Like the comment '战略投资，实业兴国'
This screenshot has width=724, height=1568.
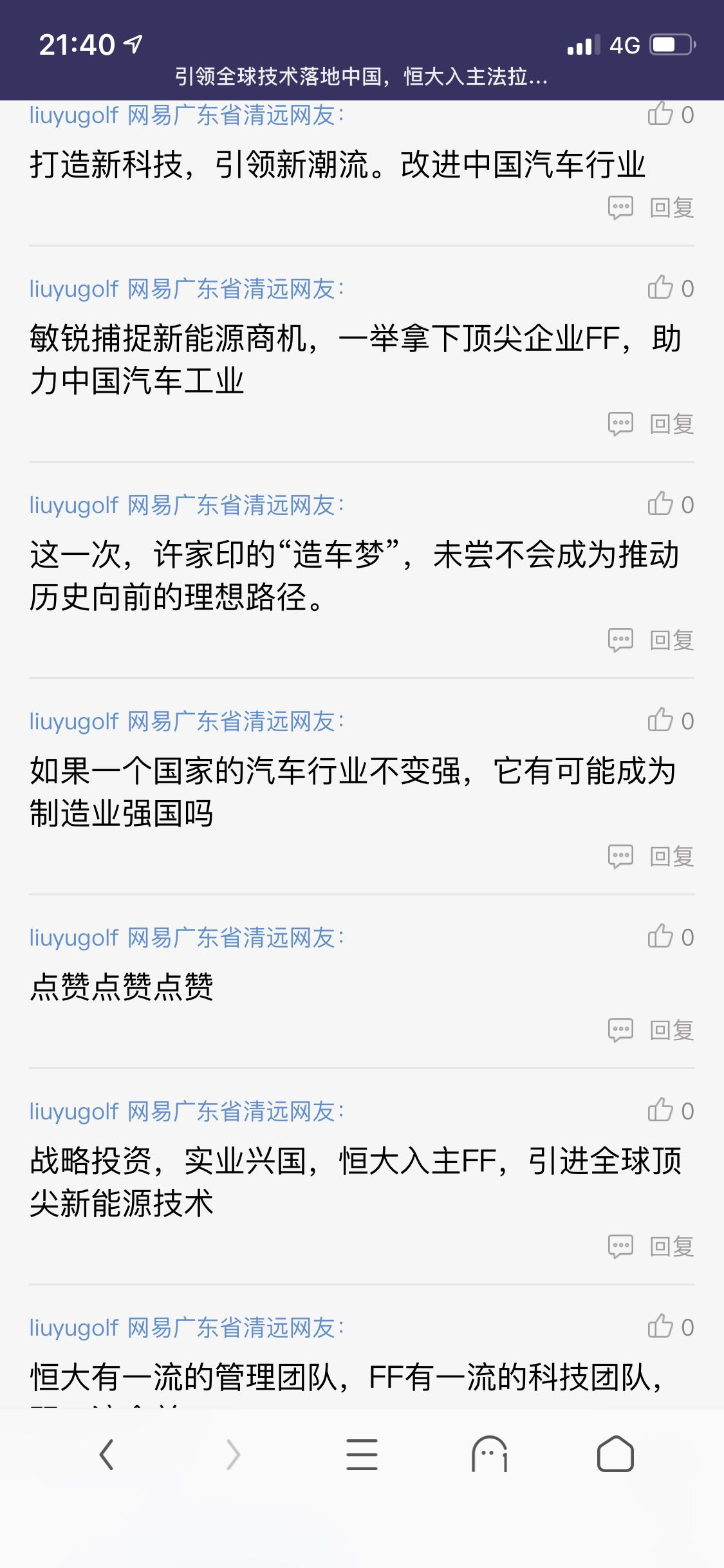(x=661, y=1110)
